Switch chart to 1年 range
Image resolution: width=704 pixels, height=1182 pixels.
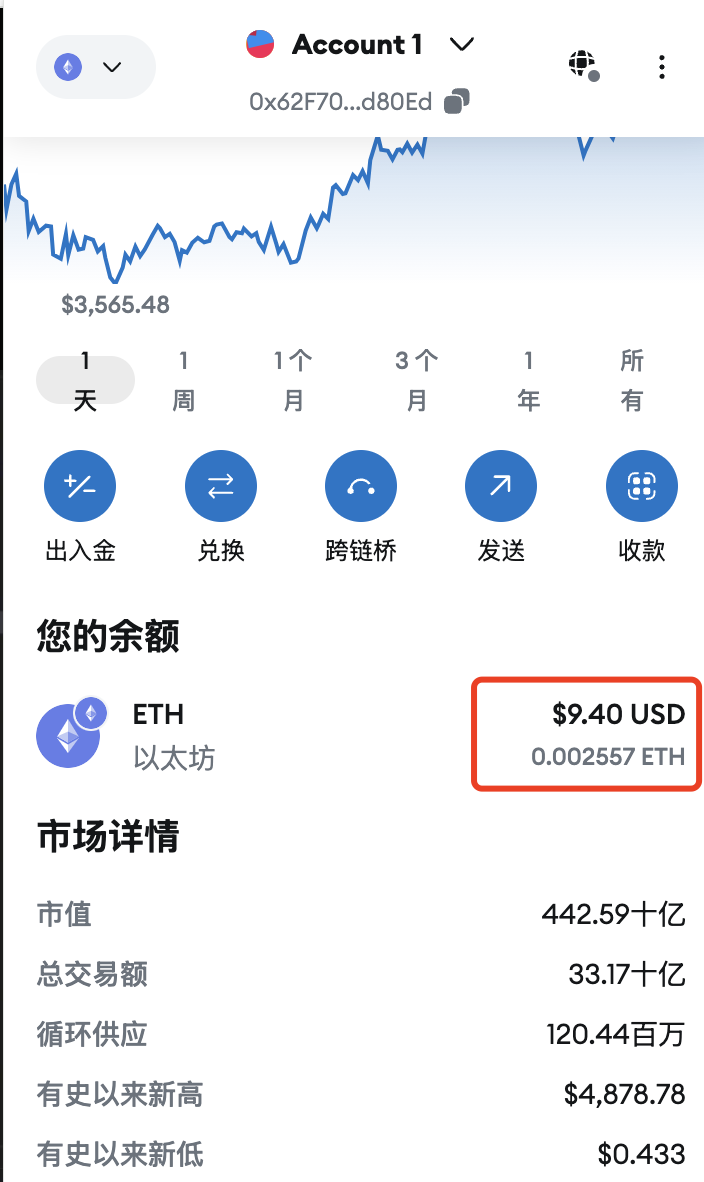528,381
